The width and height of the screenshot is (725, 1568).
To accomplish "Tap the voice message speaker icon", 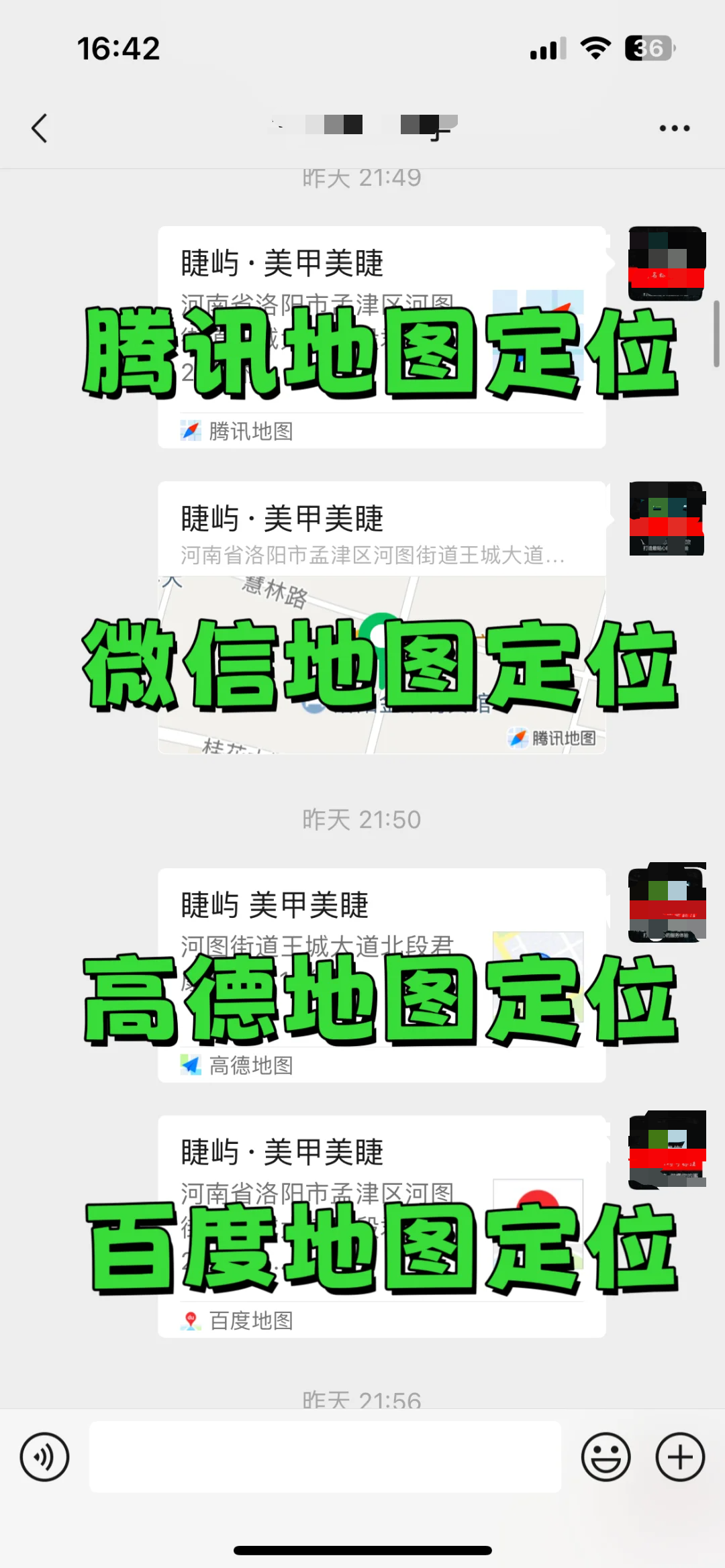I will coord(44,1457).
